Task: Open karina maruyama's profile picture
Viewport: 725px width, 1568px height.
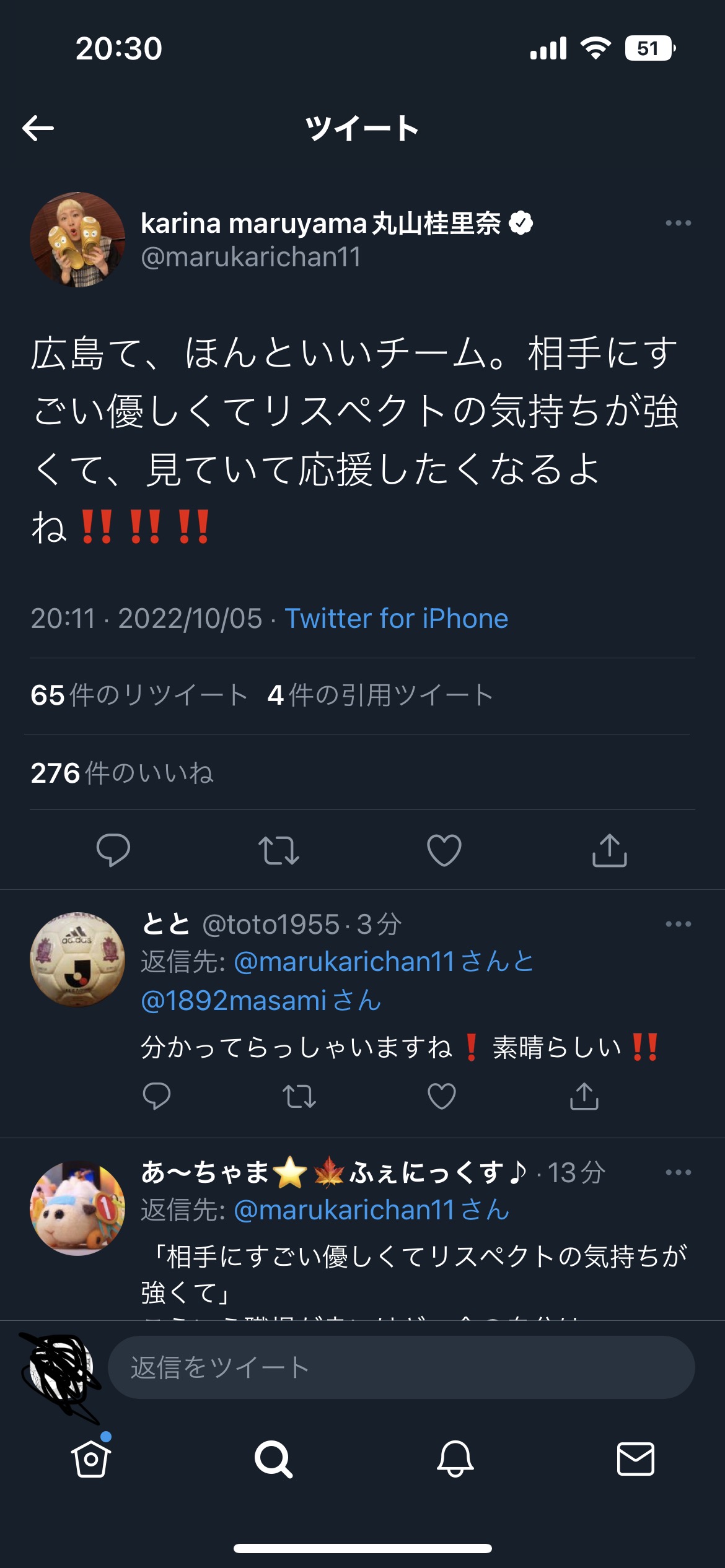Action: point(77,240)
